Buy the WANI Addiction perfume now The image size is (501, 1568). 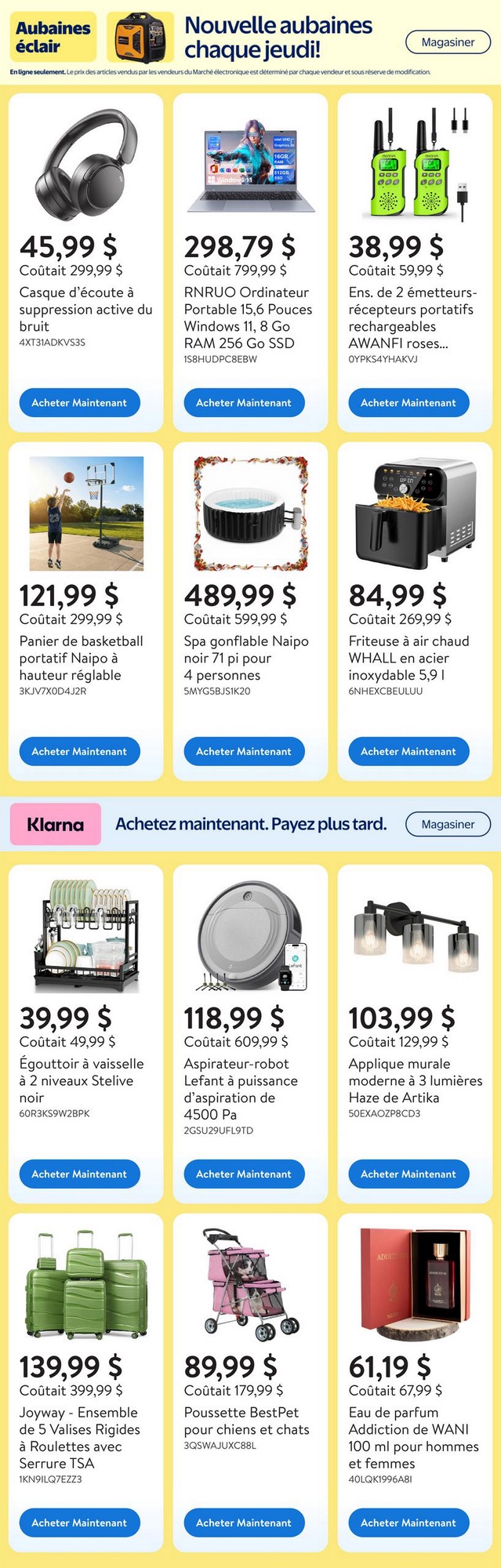point(408,1523)
